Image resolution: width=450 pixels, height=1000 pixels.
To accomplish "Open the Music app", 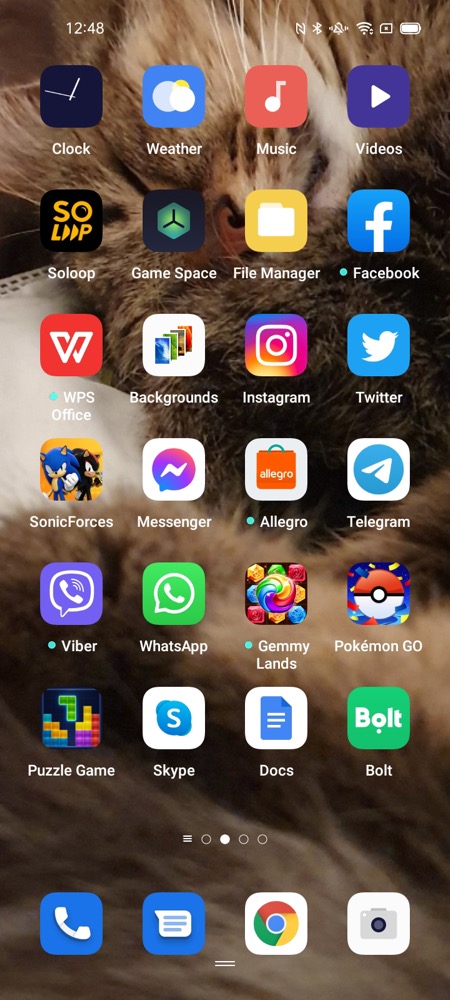I will pos(276,96).
